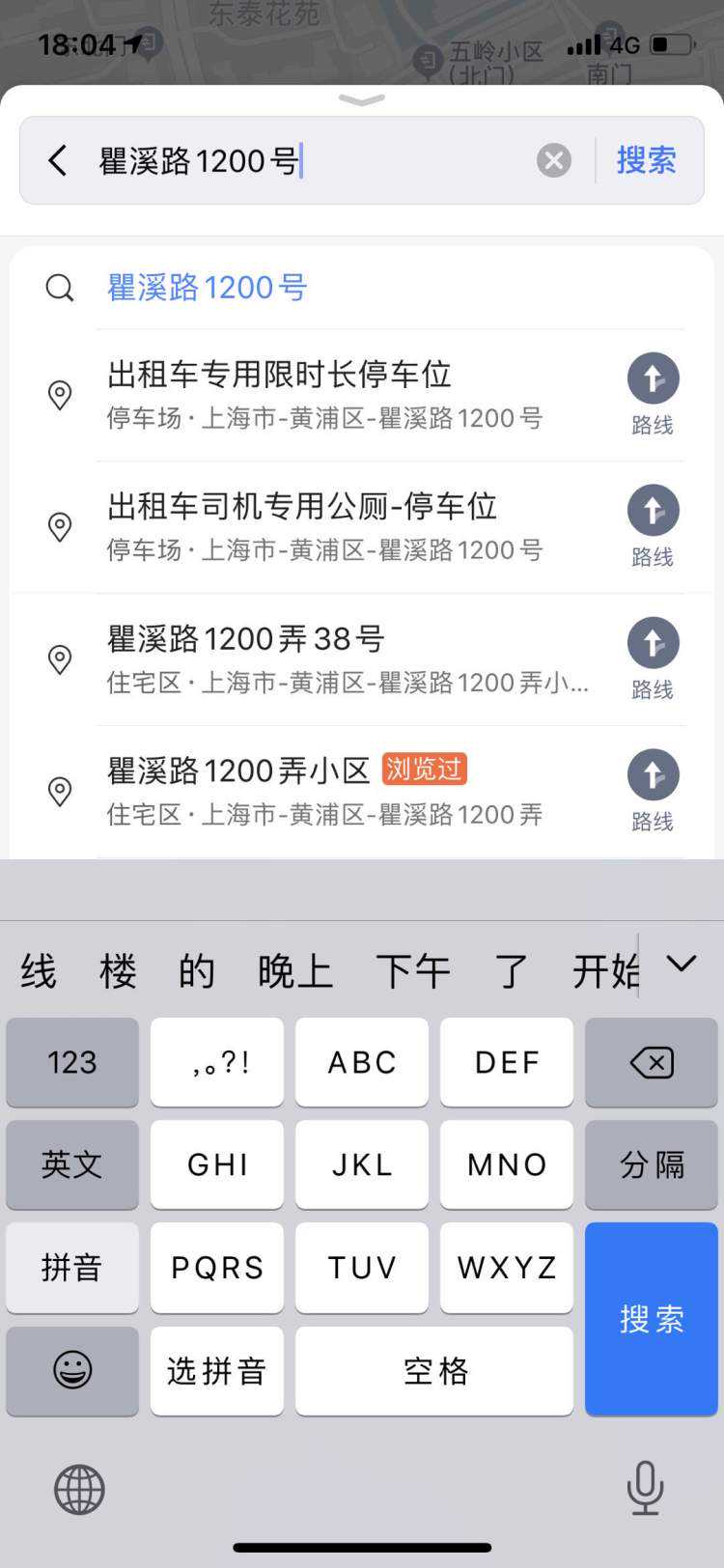Go back using the left arrow

[x=58, y=160]
